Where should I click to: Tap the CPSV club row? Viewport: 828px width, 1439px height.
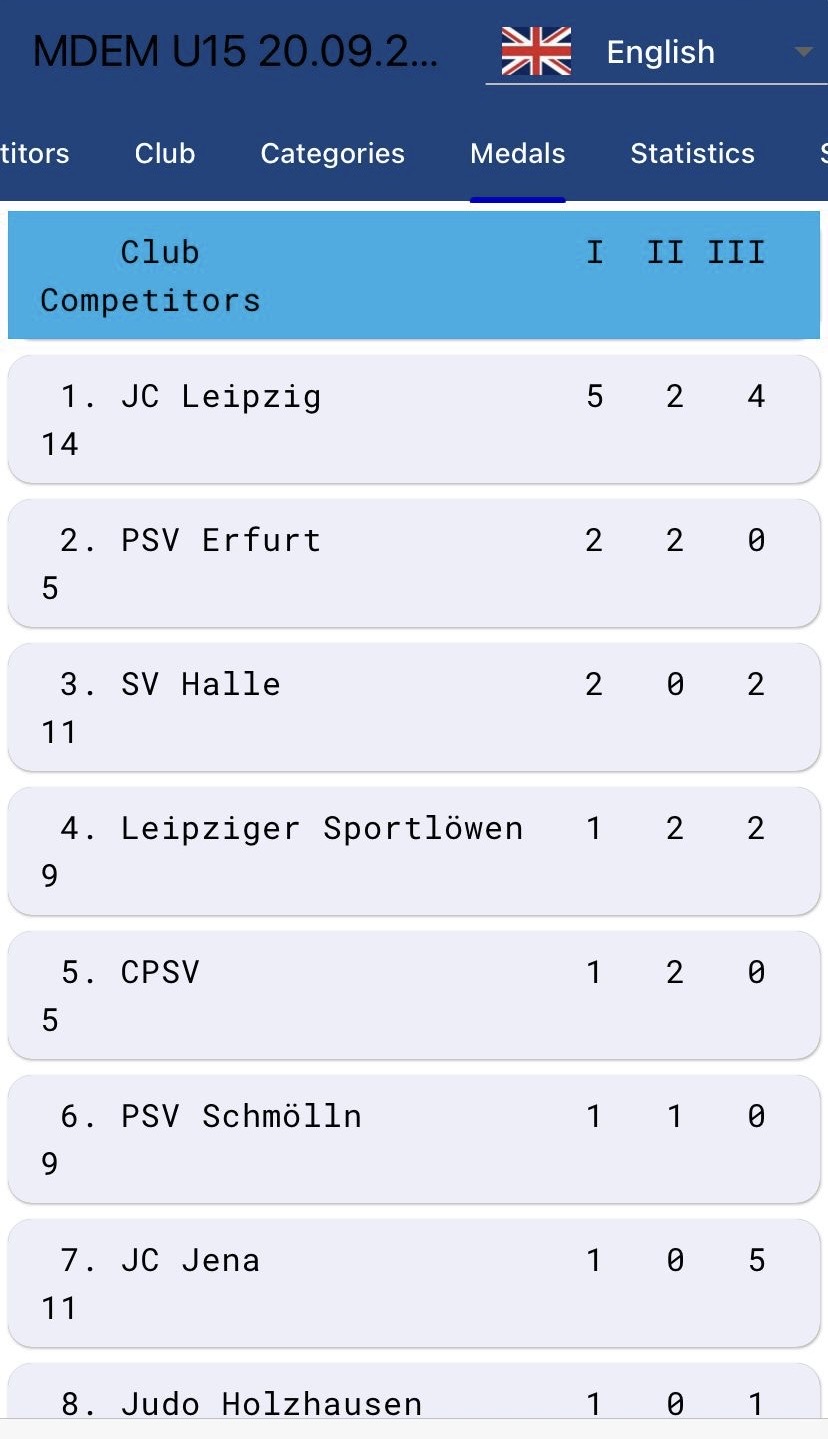click(413, 995)
